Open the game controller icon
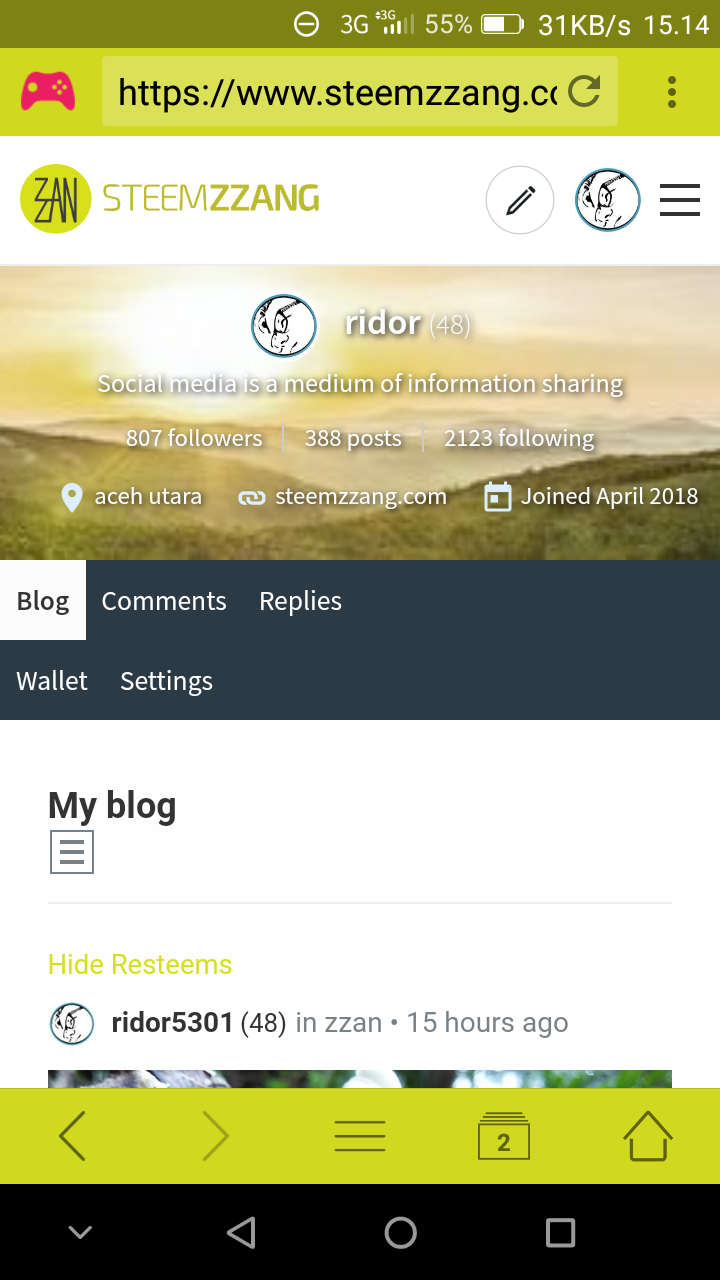Screen dimensions: 720x1280 coord(48,92)
